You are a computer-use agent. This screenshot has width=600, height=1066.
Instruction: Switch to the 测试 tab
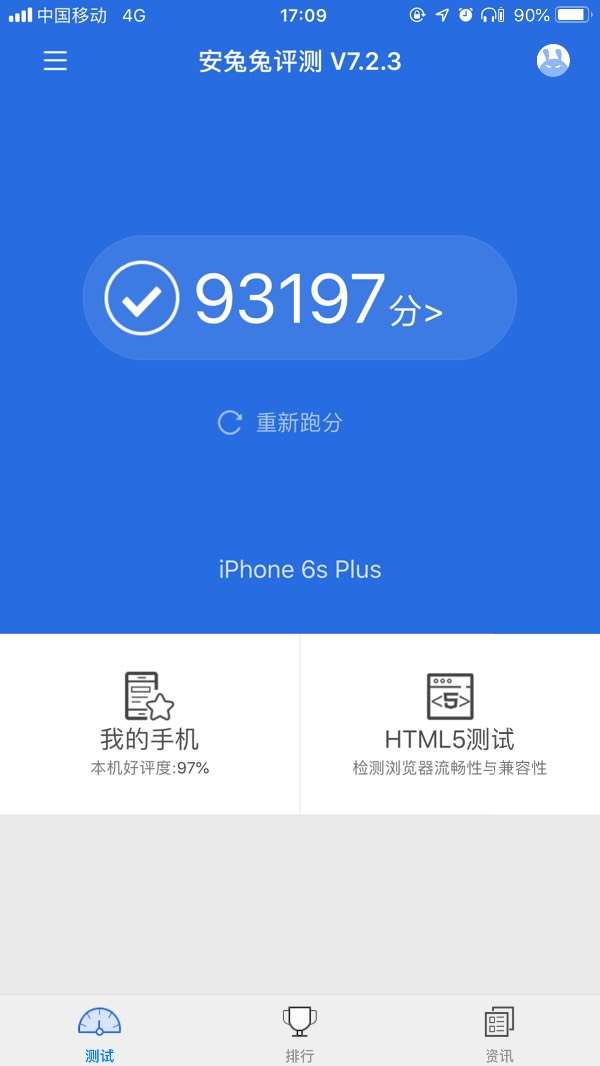tap(100, 1032)
